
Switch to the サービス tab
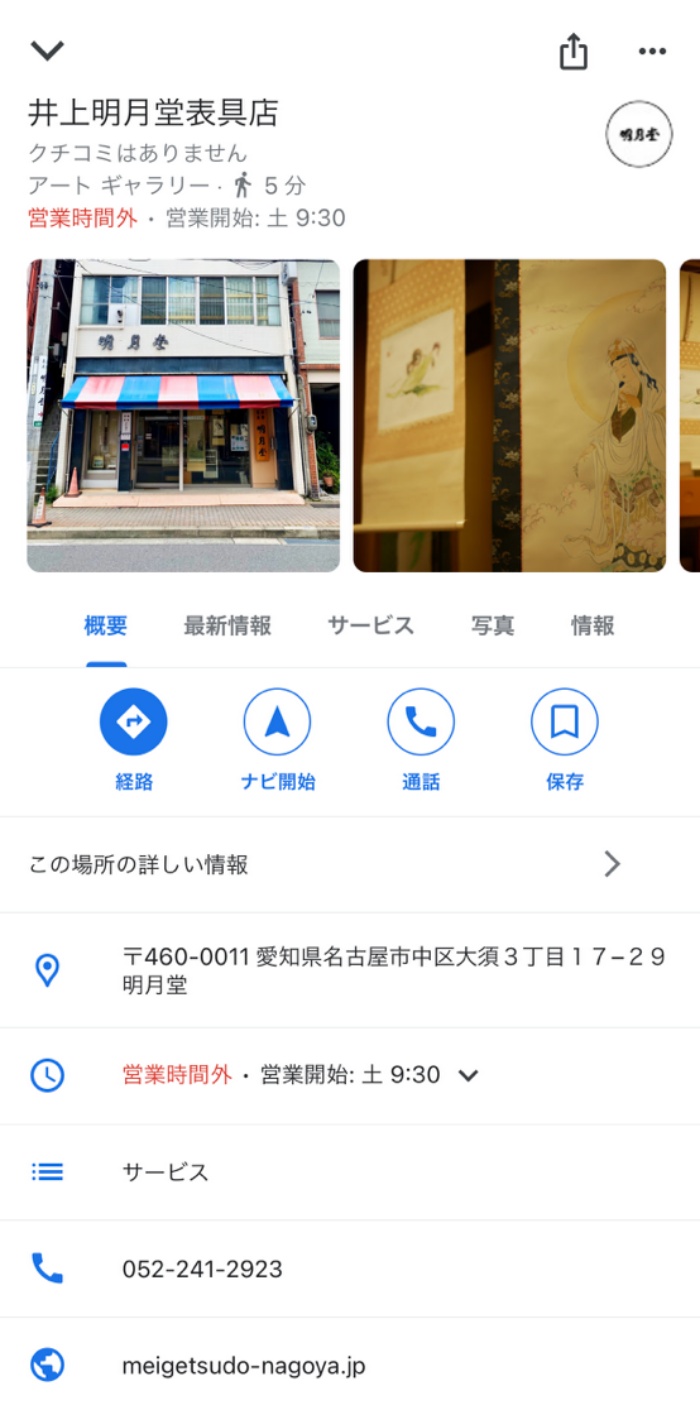370,627
